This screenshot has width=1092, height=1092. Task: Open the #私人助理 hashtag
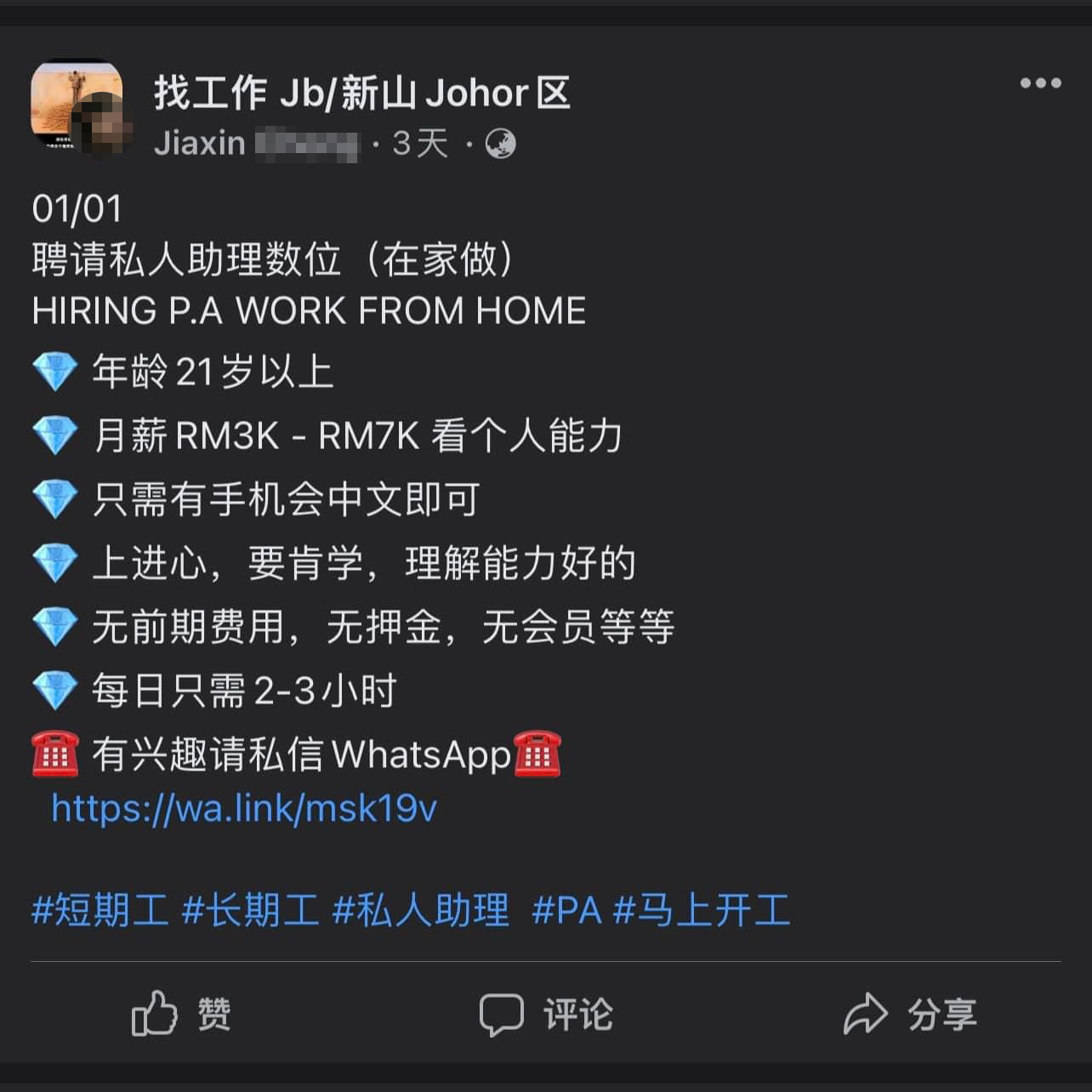coord(420,910)
